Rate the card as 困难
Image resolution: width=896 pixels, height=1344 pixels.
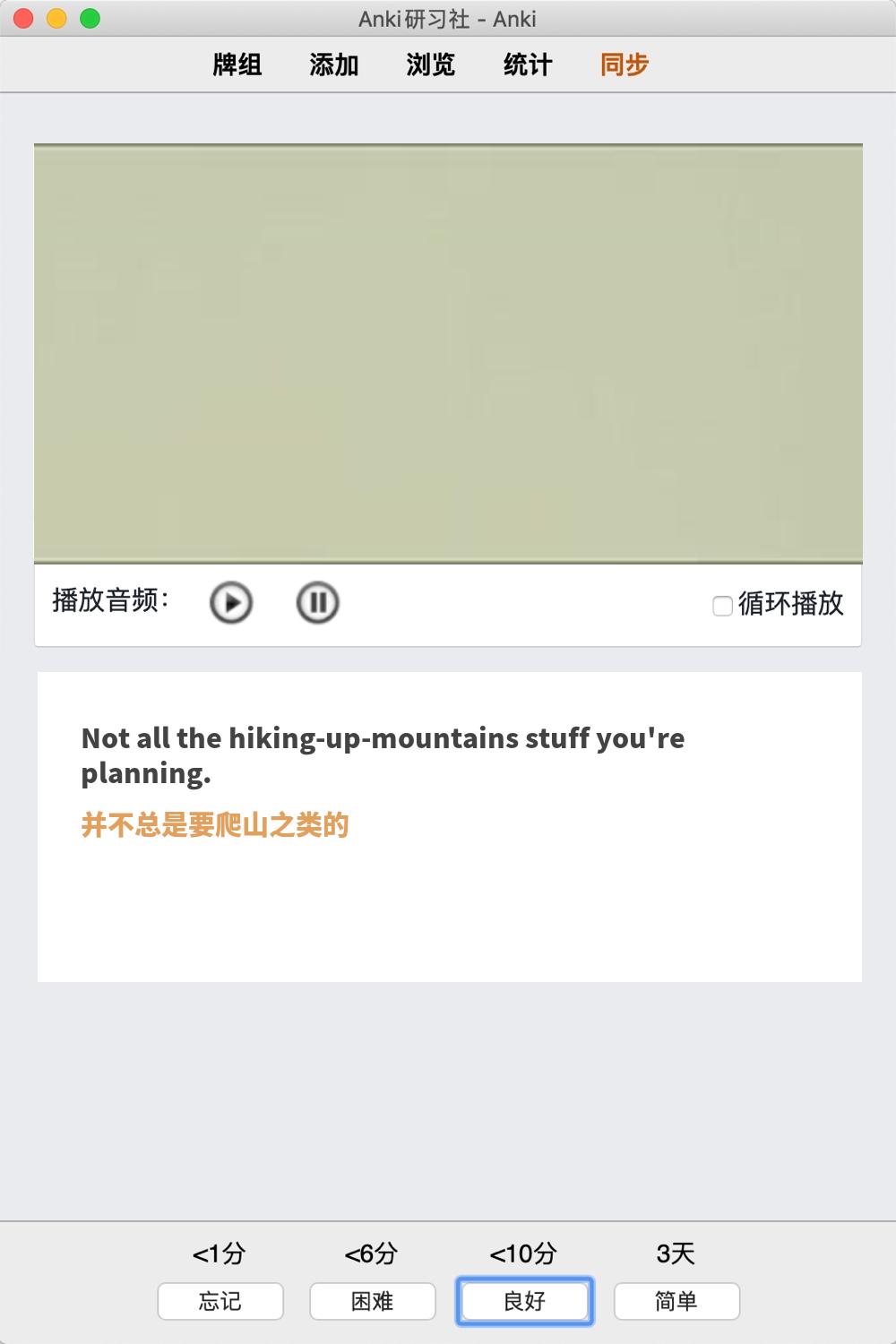(x=373, y=1301)
